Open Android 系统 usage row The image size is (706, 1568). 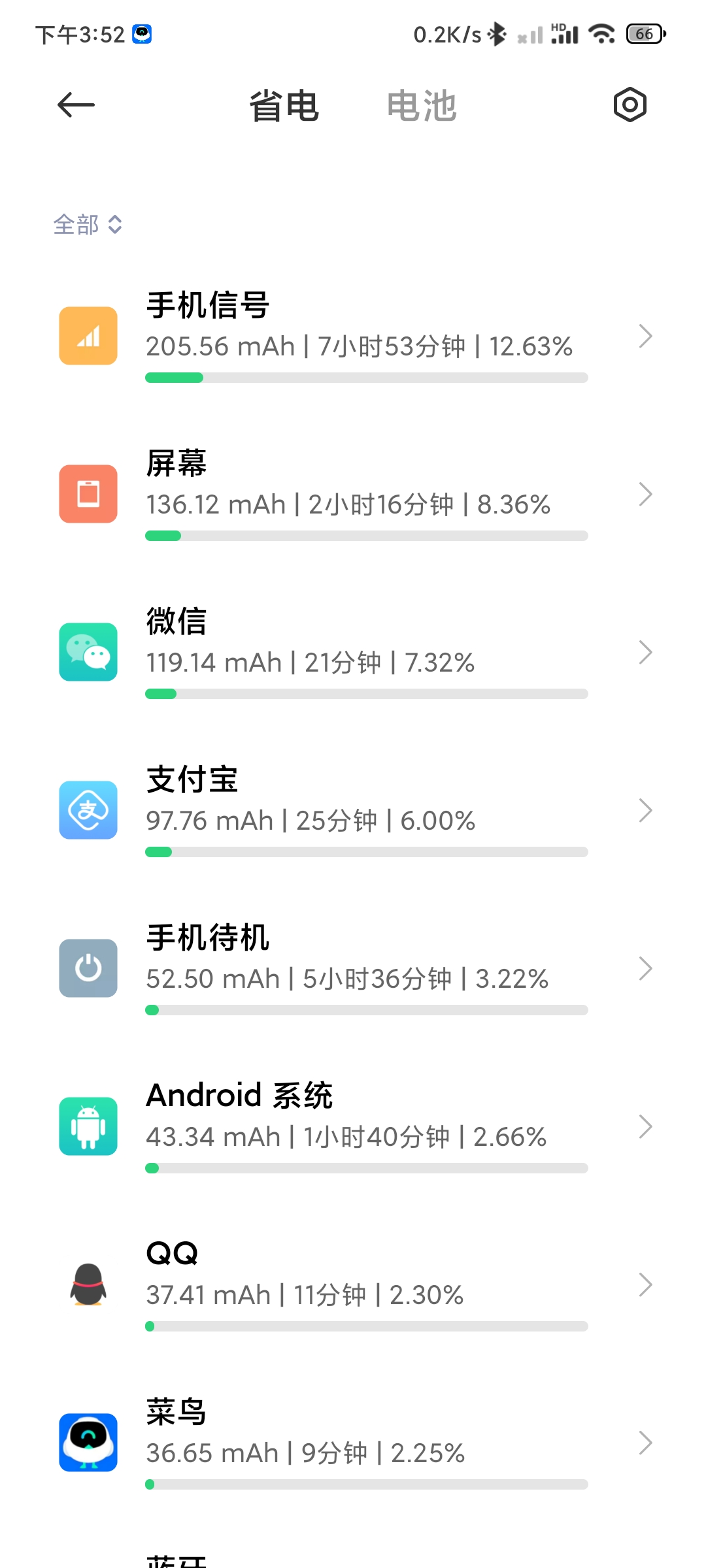353,1126
